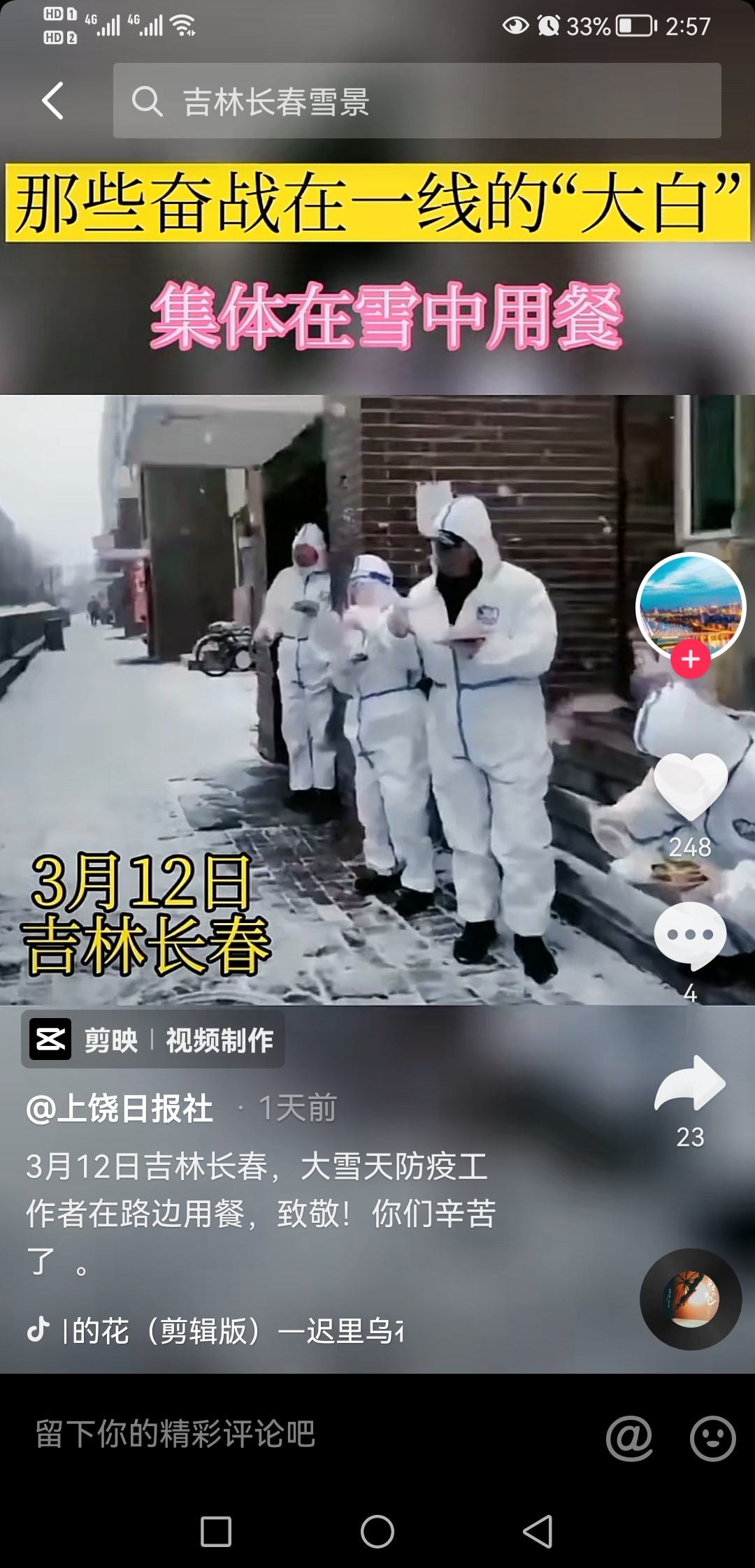The width and height of the screenshot is (755, 1568).
Task: Like this video with the heart
Action: coord(690,786)
